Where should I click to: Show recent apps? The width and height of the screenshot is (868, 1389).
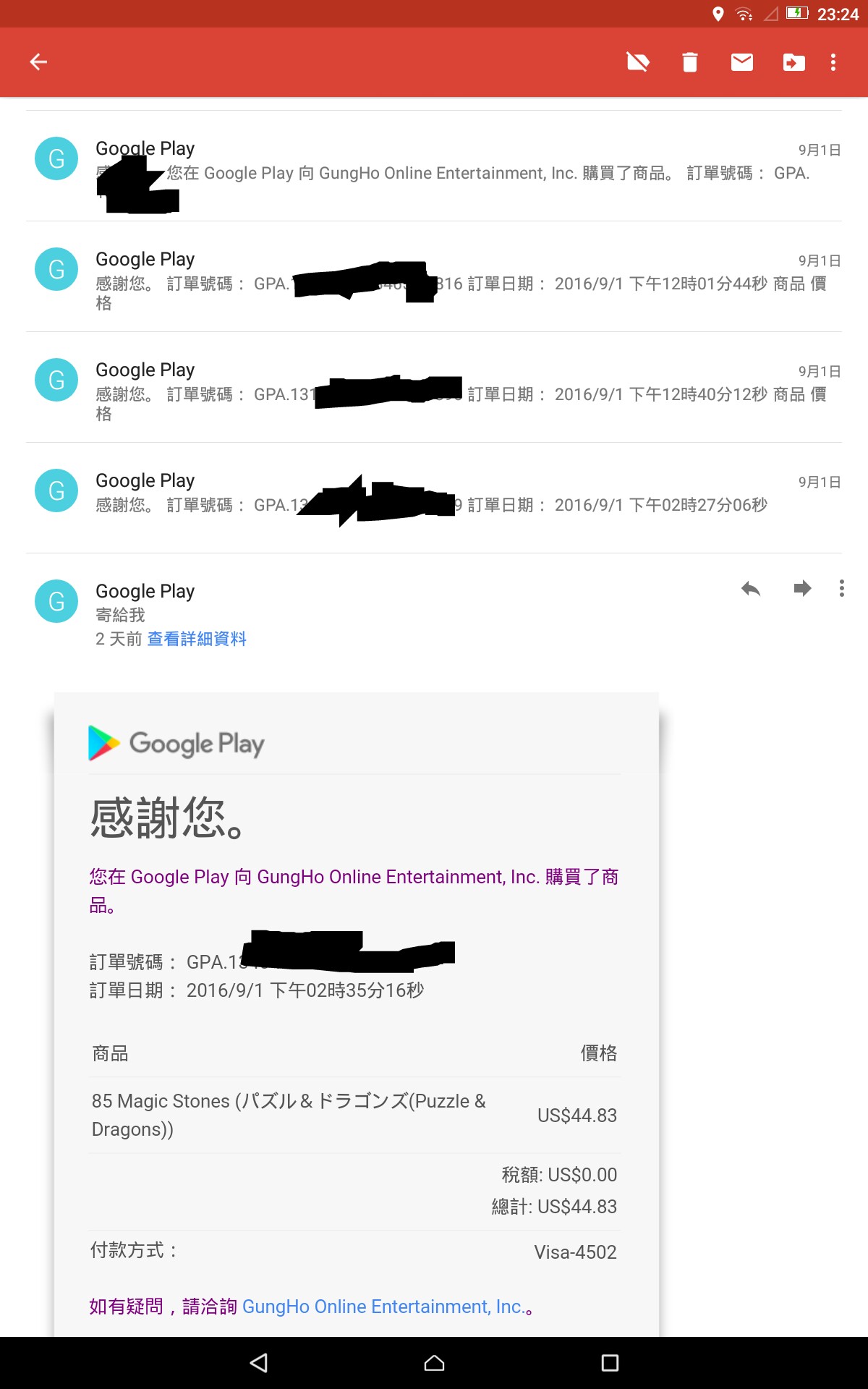click(610, 1363)
